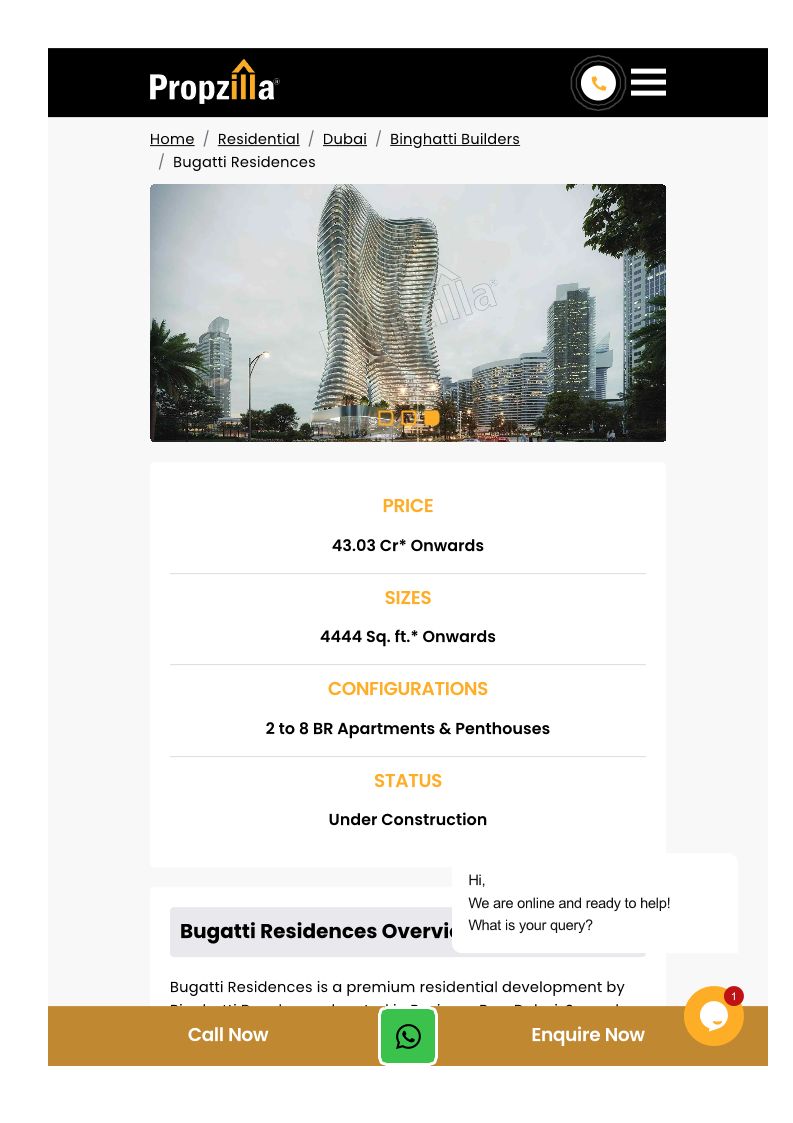The height and width of the screenshot is (1123, 793).
Task: Tap the Enquire Now button
Action: click(587, 1035)
